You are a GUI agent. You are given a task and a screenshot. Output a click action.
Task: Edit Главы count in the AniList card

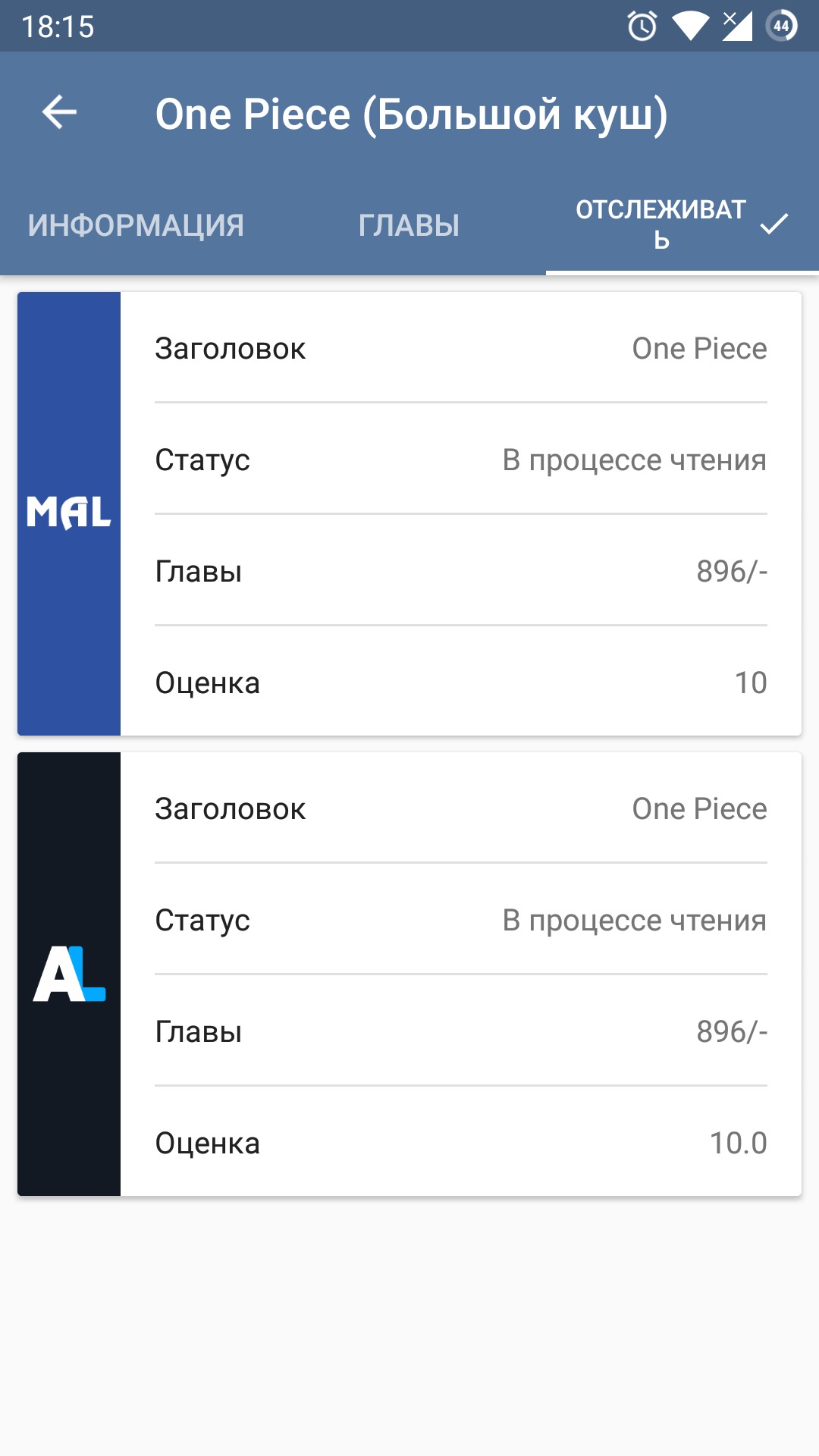[460, 1031]
